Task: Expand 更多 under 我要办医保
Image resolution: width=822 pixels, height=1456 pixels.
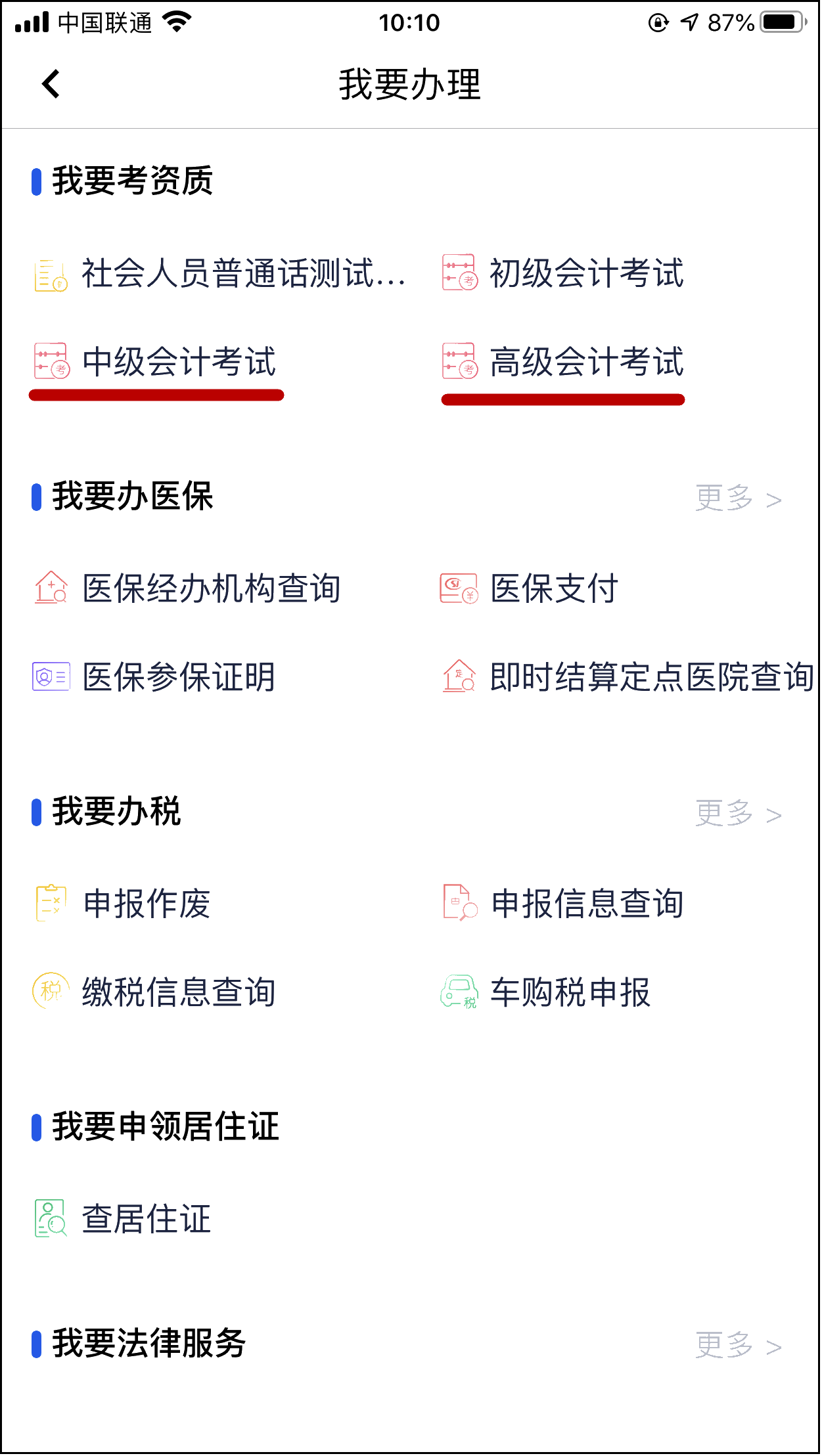Action: point(736,498)
